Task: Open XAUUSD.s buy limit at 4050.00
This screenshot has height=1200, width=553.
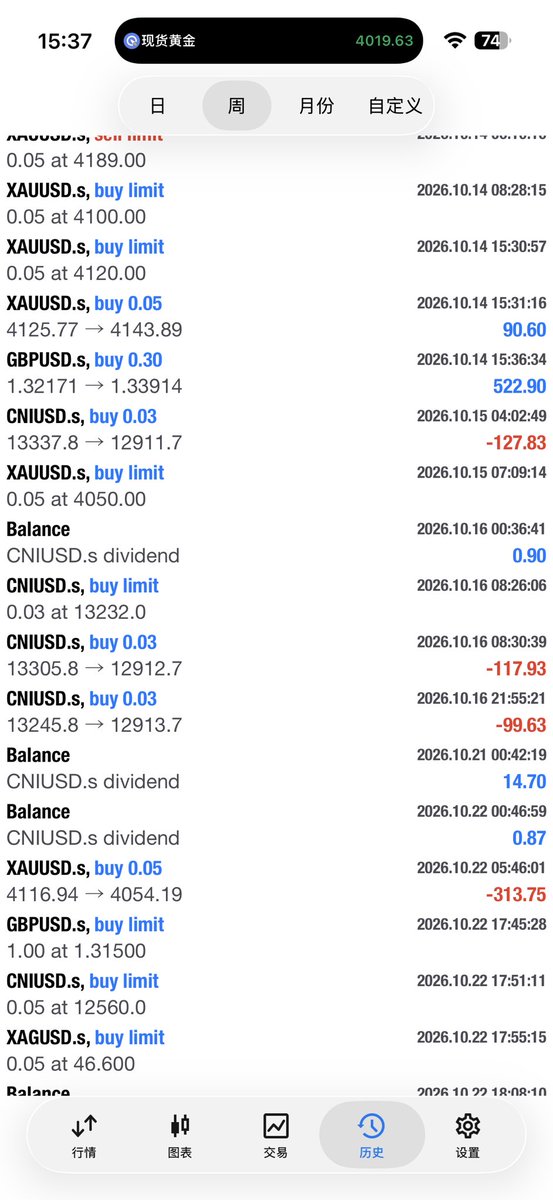Action: tap(276, 486)
